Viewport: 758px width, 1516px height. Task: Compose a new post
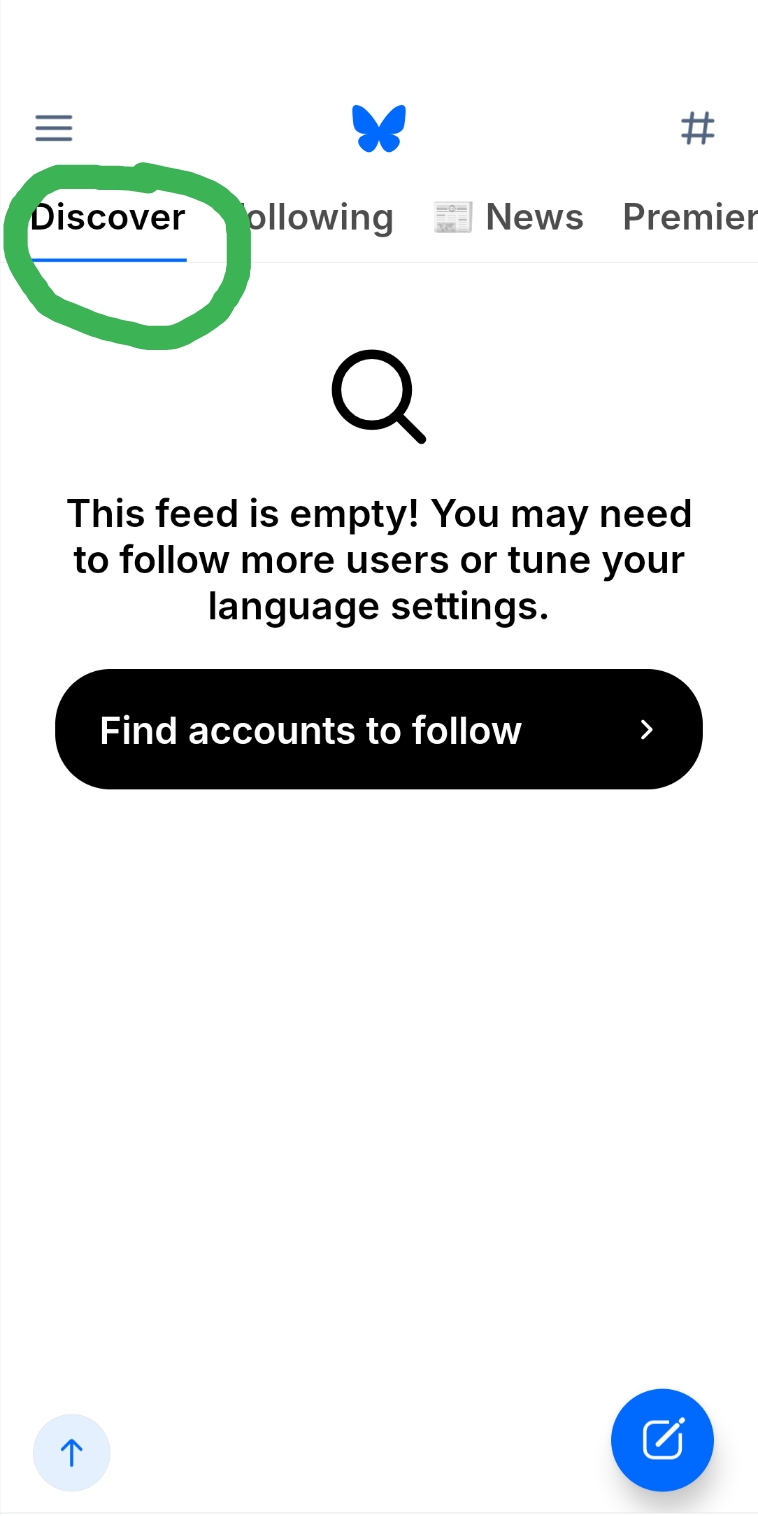coord(662,1440)
